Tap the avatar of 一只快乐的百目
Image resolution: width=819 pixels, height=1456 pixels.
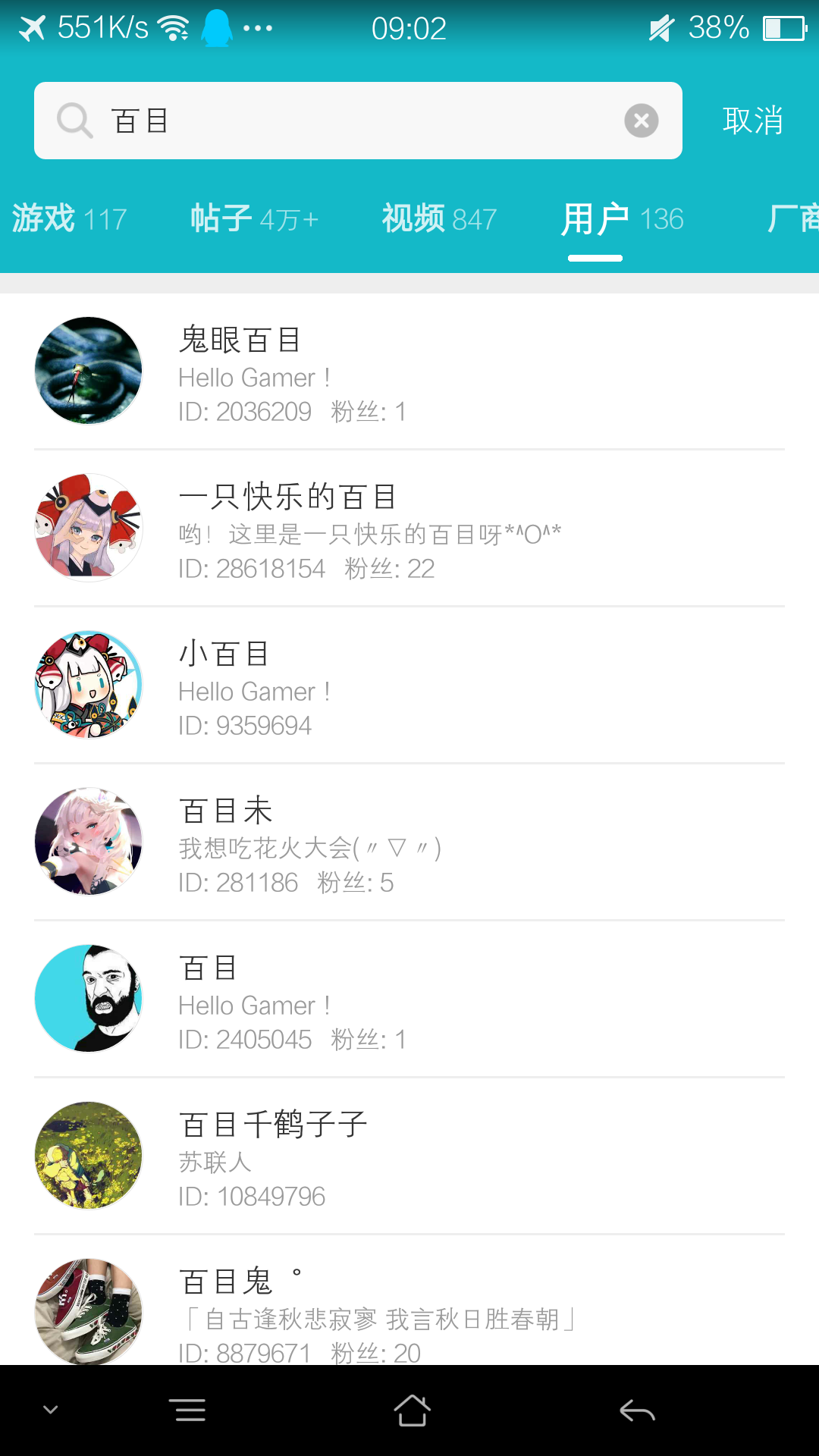click(87, 526)
